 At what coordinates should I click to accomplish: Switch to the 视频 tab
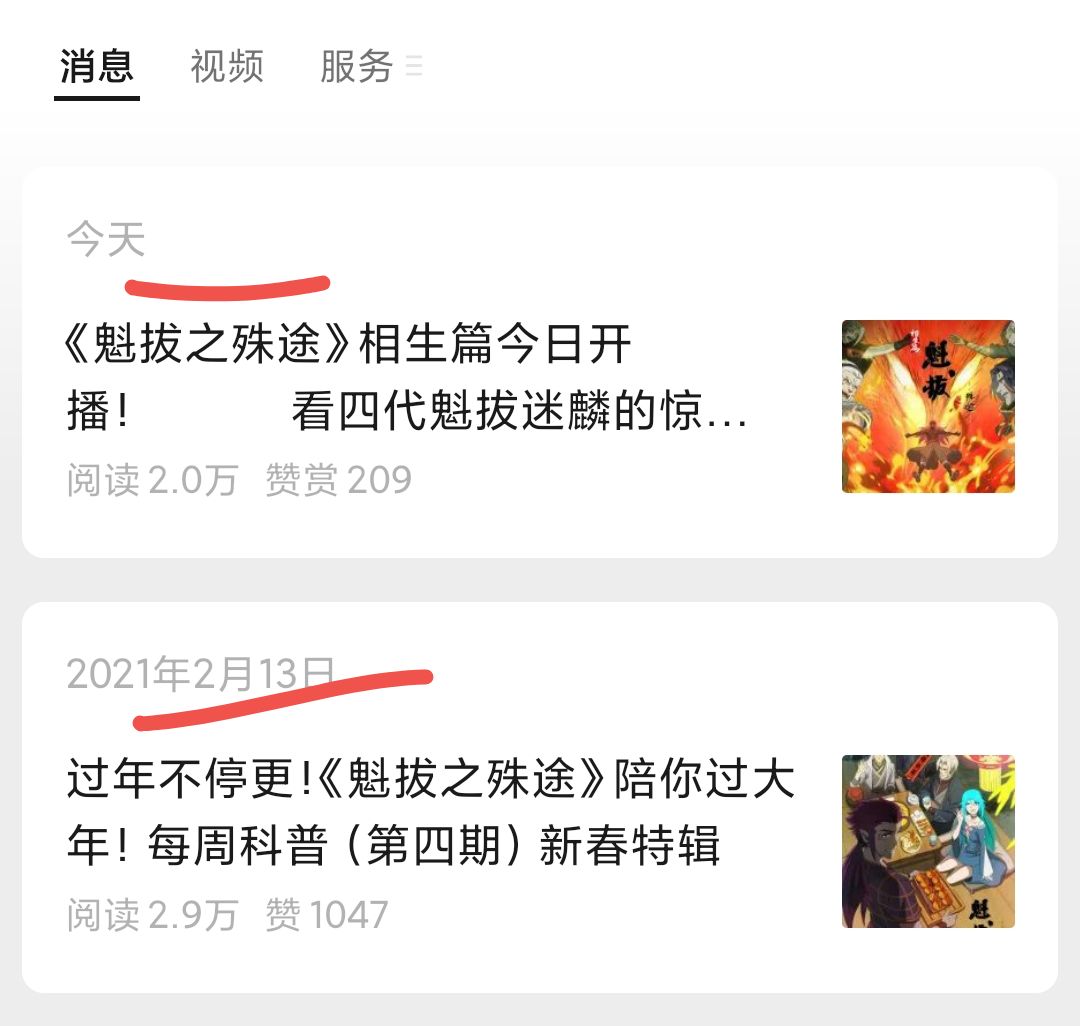coord(227,67)
